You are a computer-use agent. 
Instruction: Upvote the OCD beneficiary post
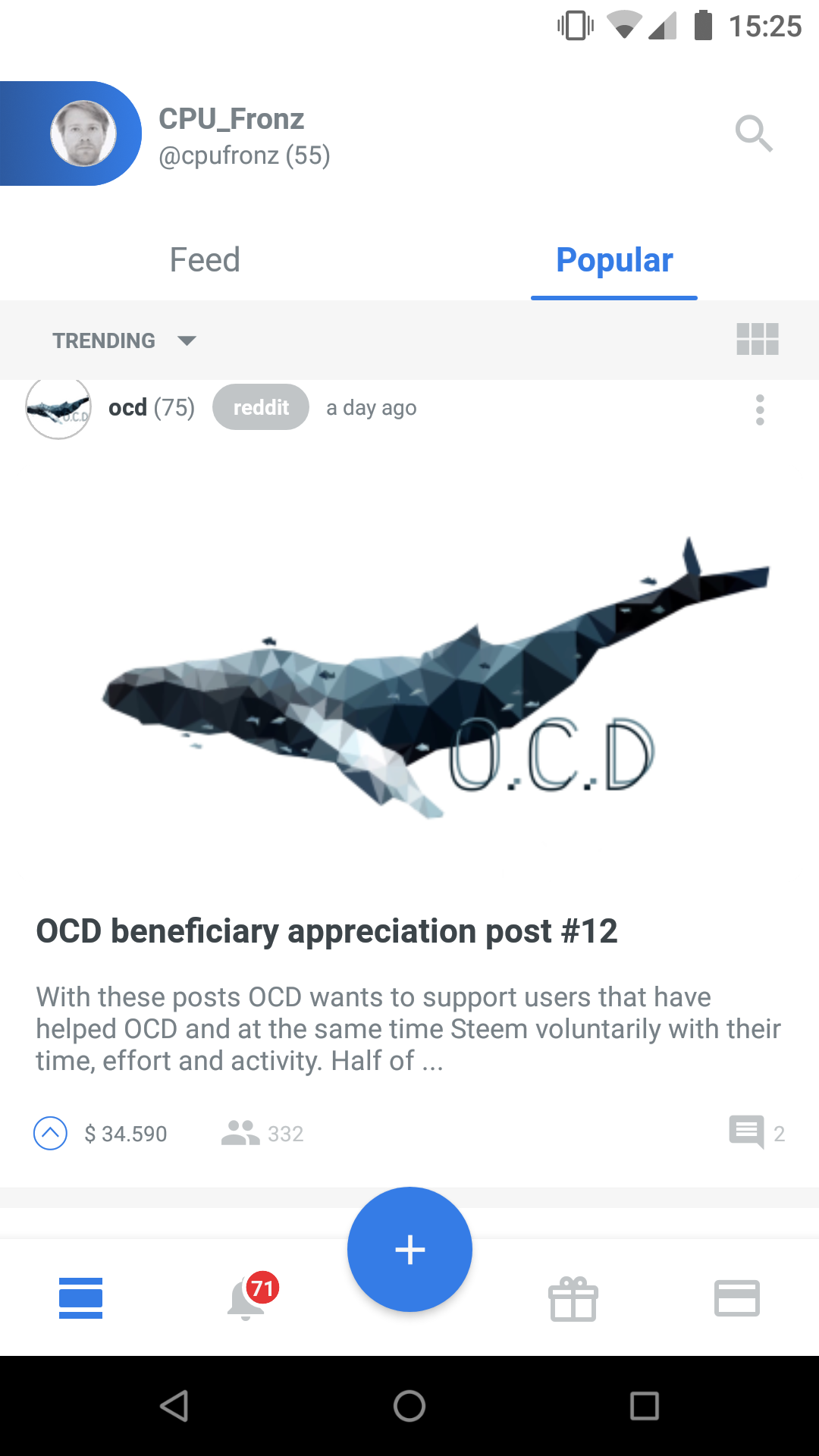tap(51, 1134)
